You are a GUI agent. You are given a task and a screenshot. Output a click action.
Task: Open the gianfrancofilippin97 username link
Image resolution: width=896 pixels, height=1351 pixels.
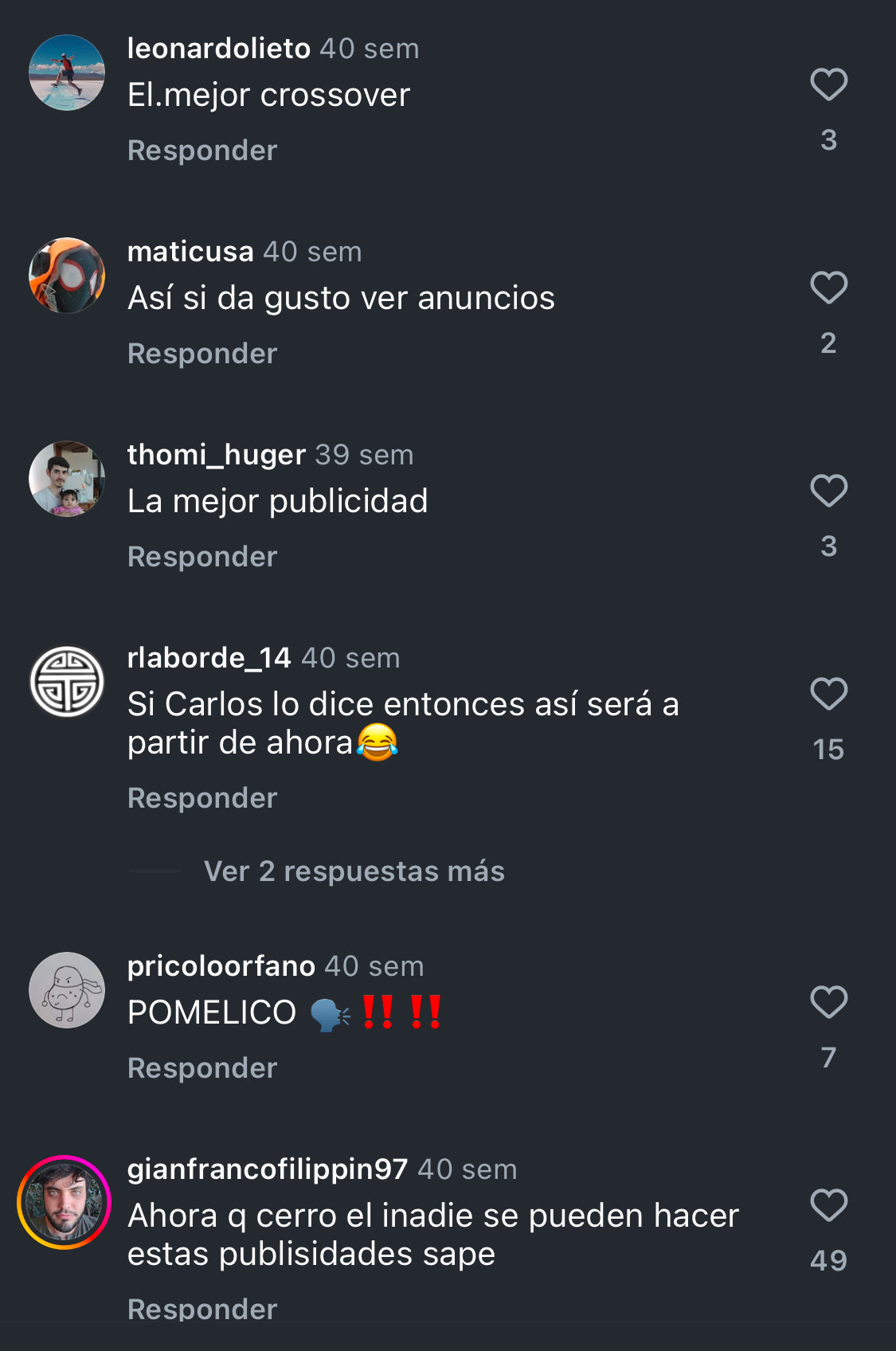pos(268,1169)
